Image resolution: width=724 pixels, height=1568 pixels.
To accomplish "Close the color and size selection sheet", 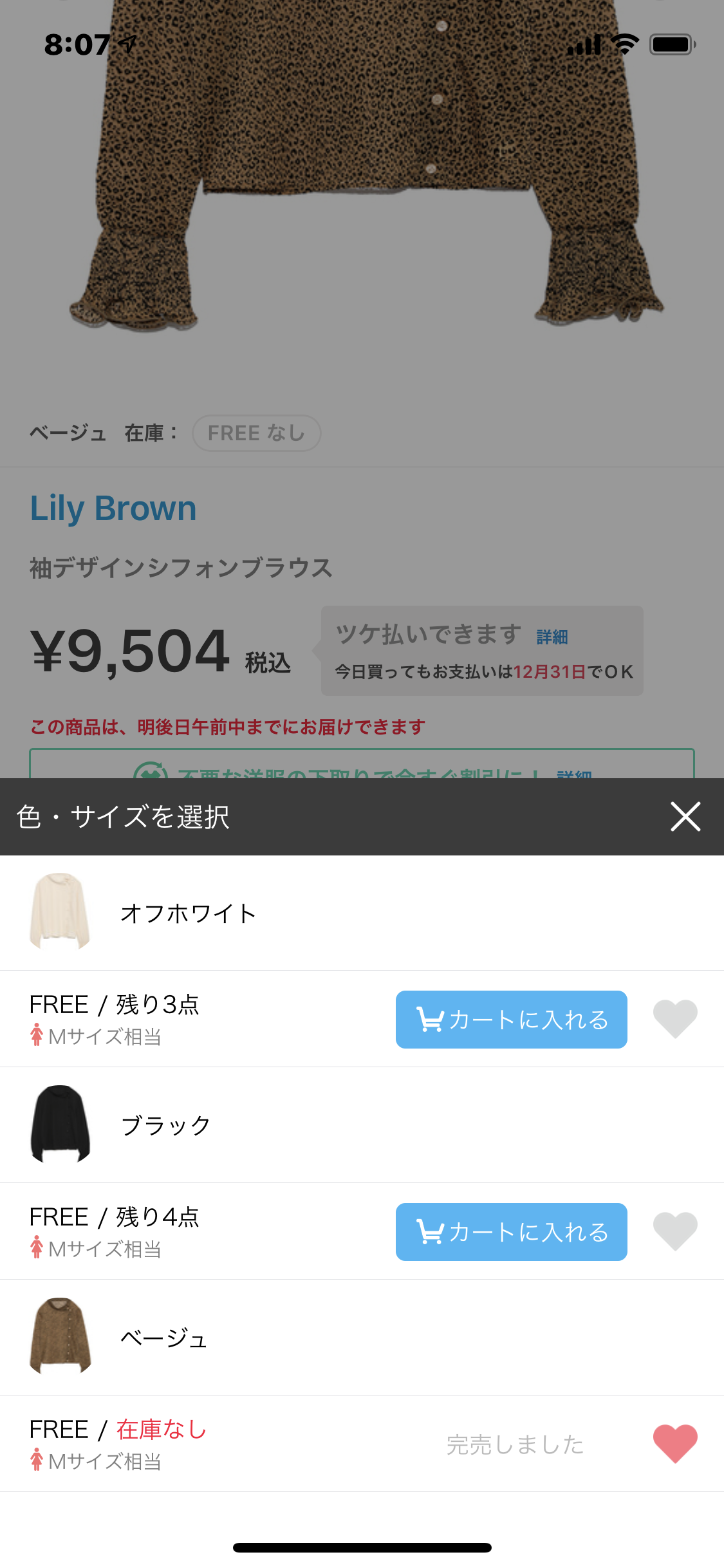I will tap(685, 816).
